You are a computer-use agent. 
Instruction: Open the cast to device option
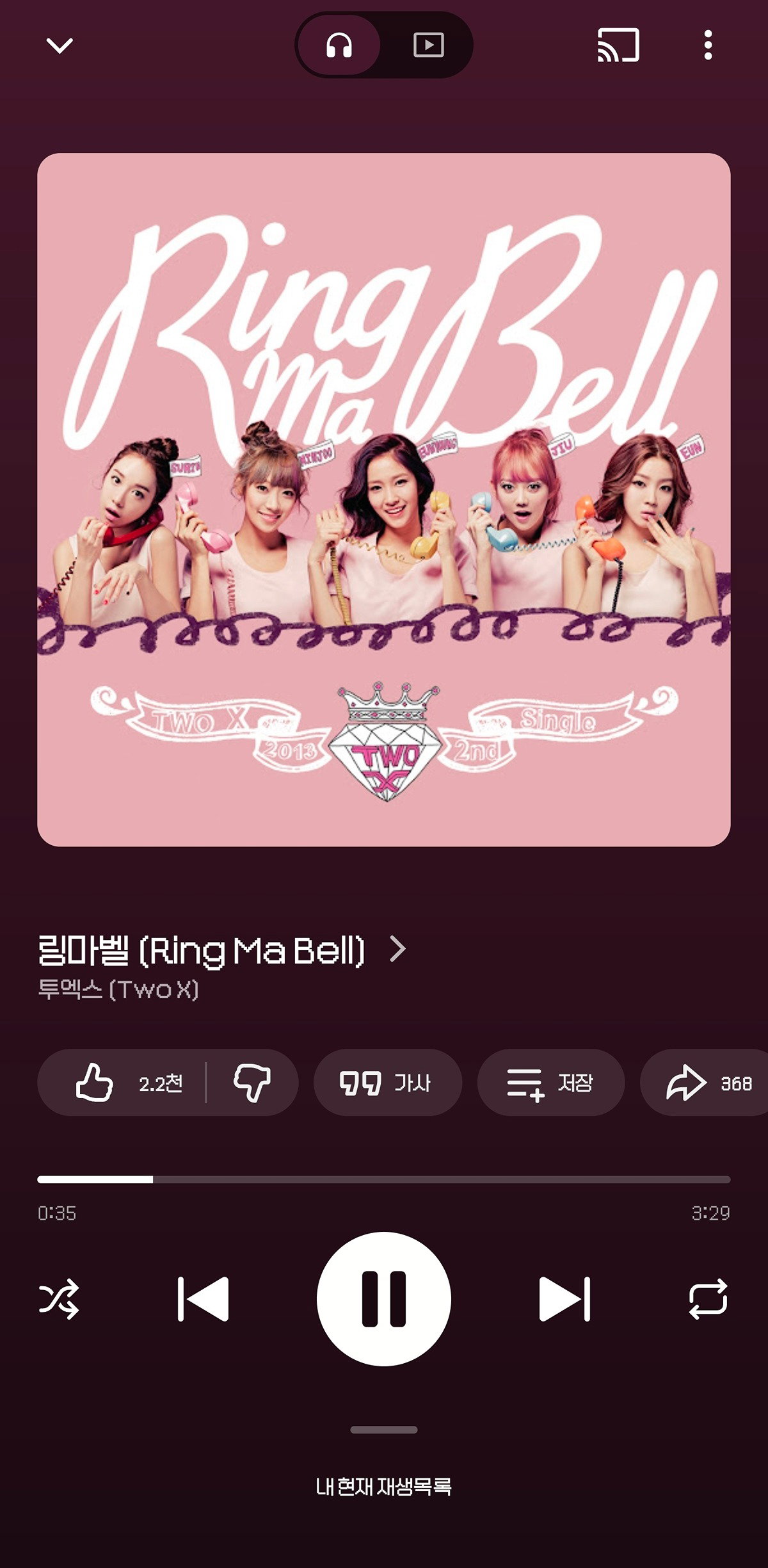click(x=618, y=45)
